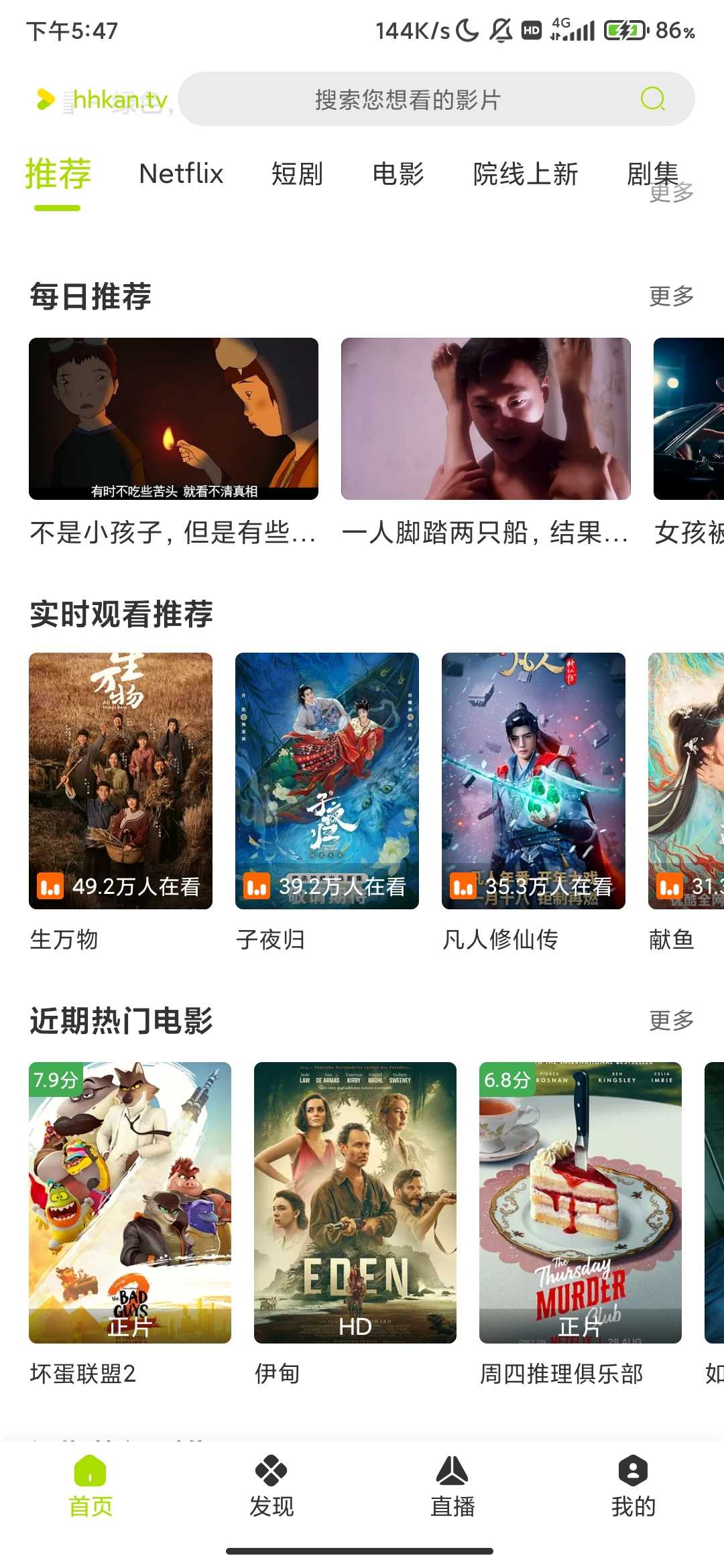Select the 电影 top tab
The height and width of the screenshot is (1568, 724).
tap(398, 174)
